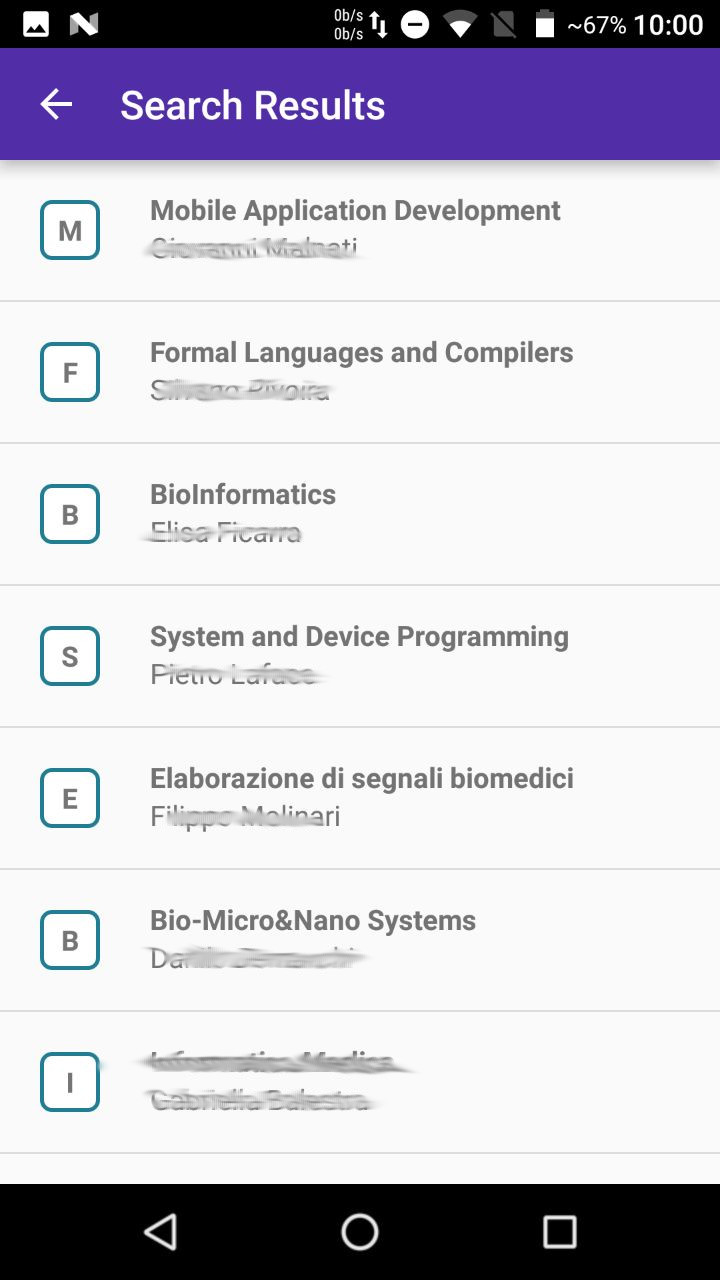The image size is (720, 1280).
Task: Go back from Search Results
Action: [56, 104]
